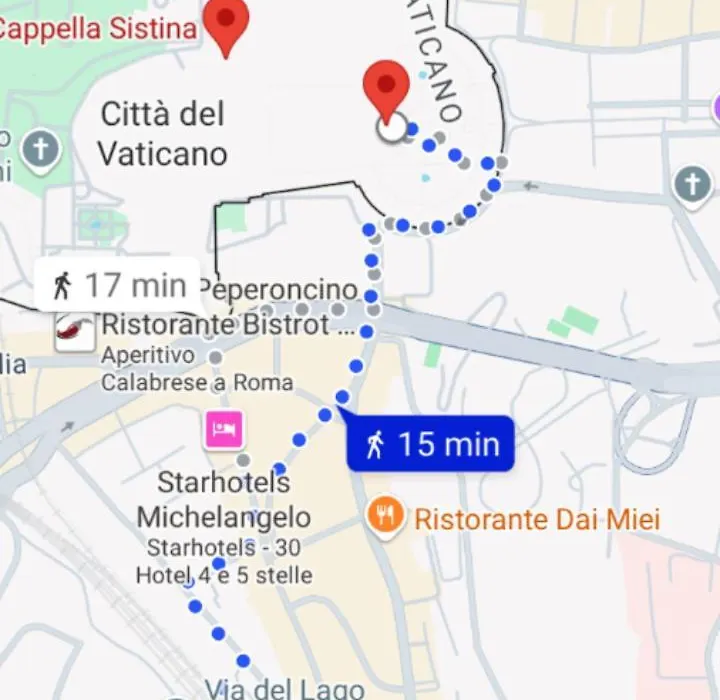This screenshot has height=700, width=720.
Task: Select the 17 min alternate walking route
Action: pyautogui.click(x=117, y=286)
